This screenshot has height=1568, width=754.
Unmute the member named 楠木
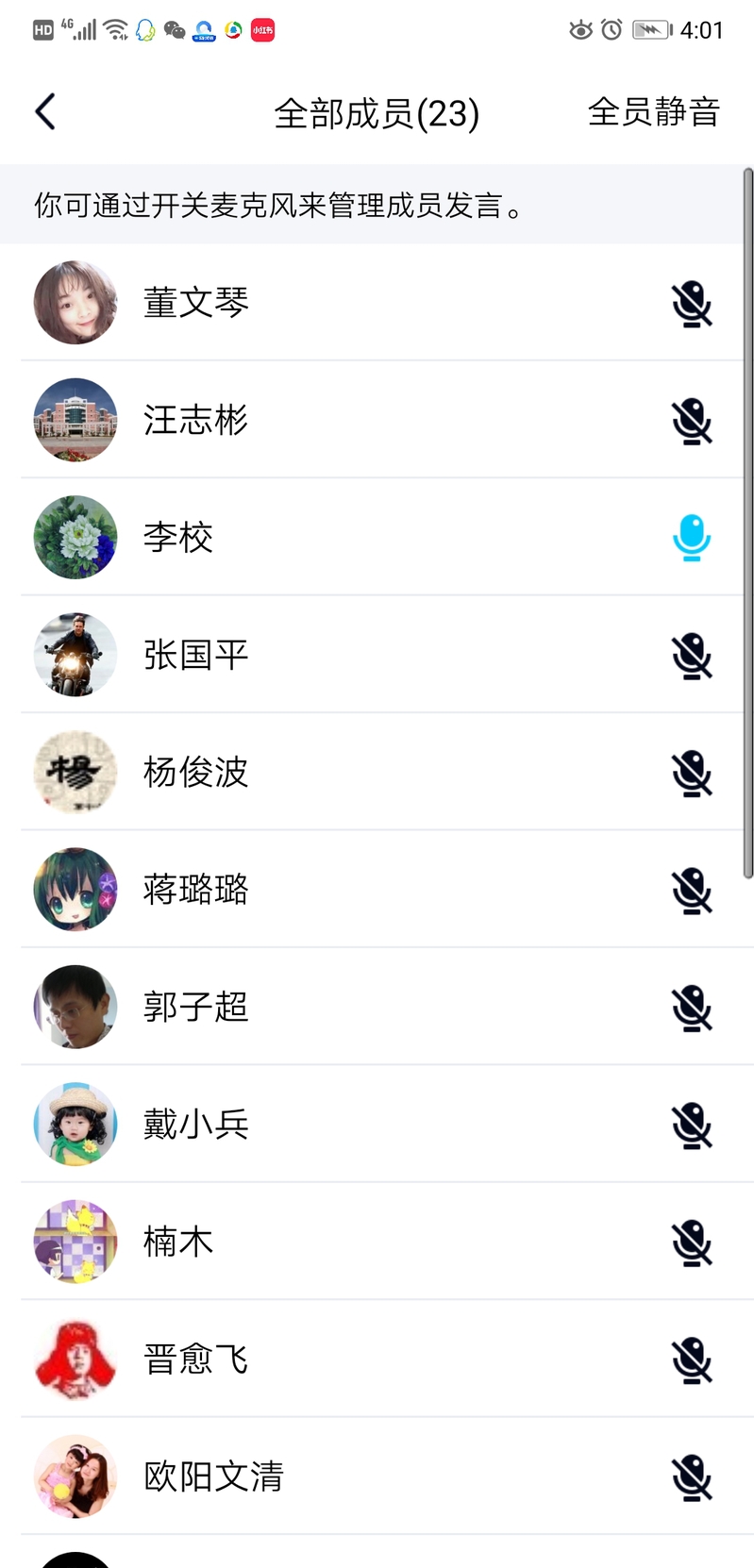pos(692,1243)
